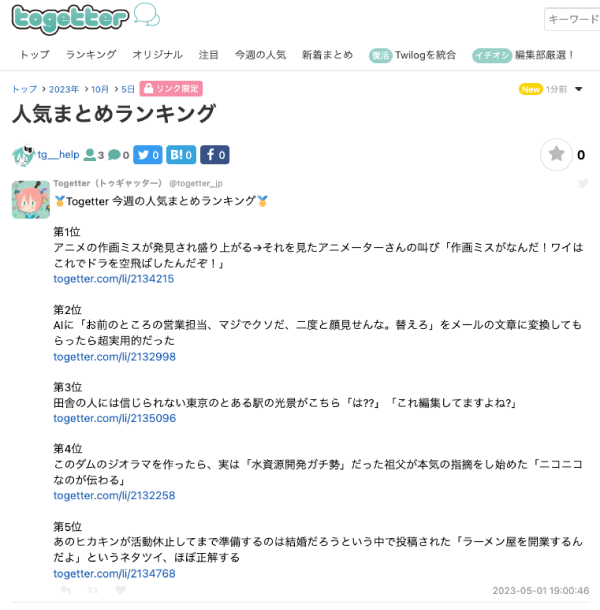This screenshot has height=610, width=600.
Task: Favorite this matome with the star
Action: point(556,155)
